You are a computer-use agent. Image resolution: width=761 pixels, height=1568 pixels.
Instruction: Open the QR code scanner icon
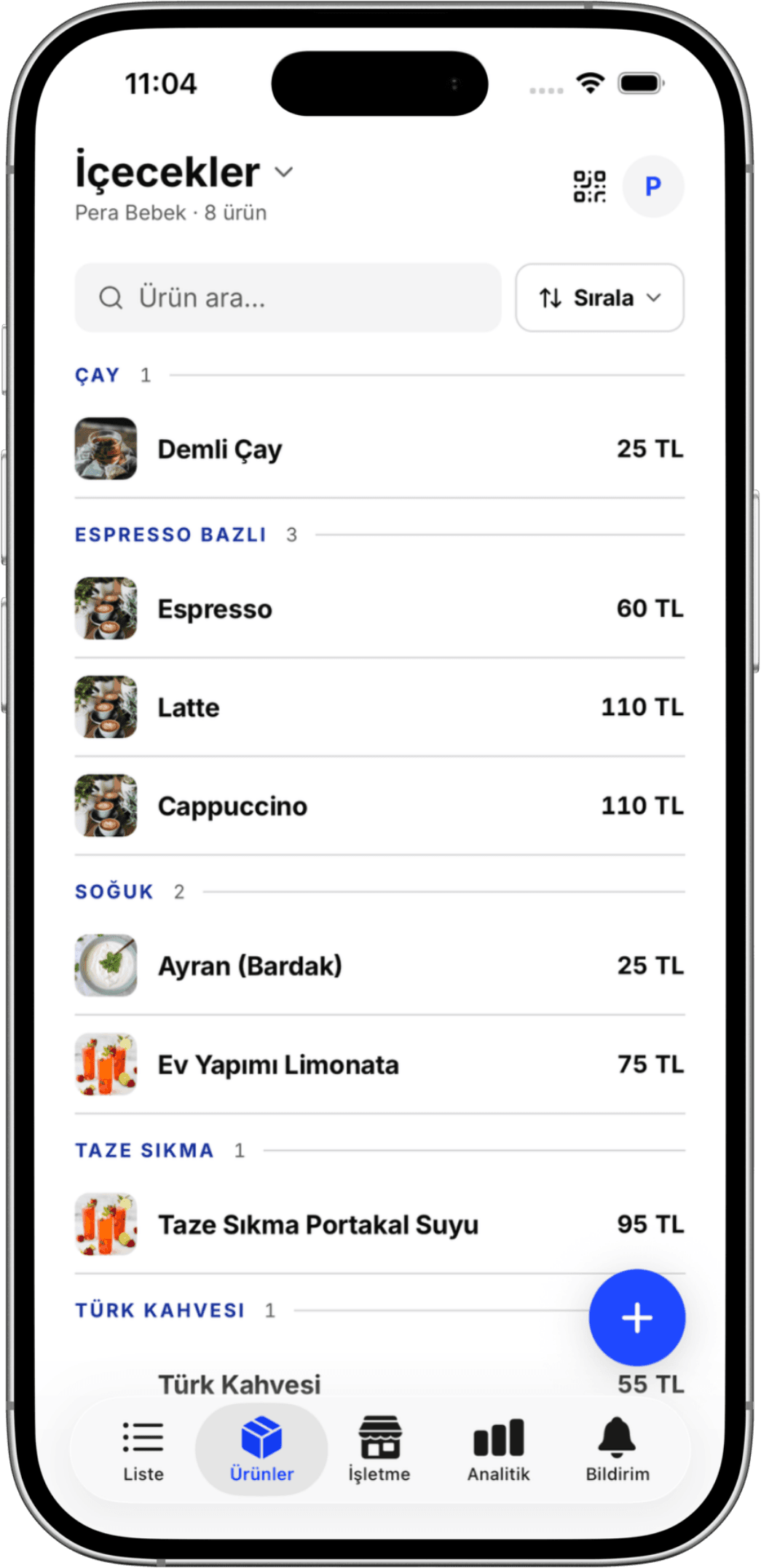click(589, 186)
